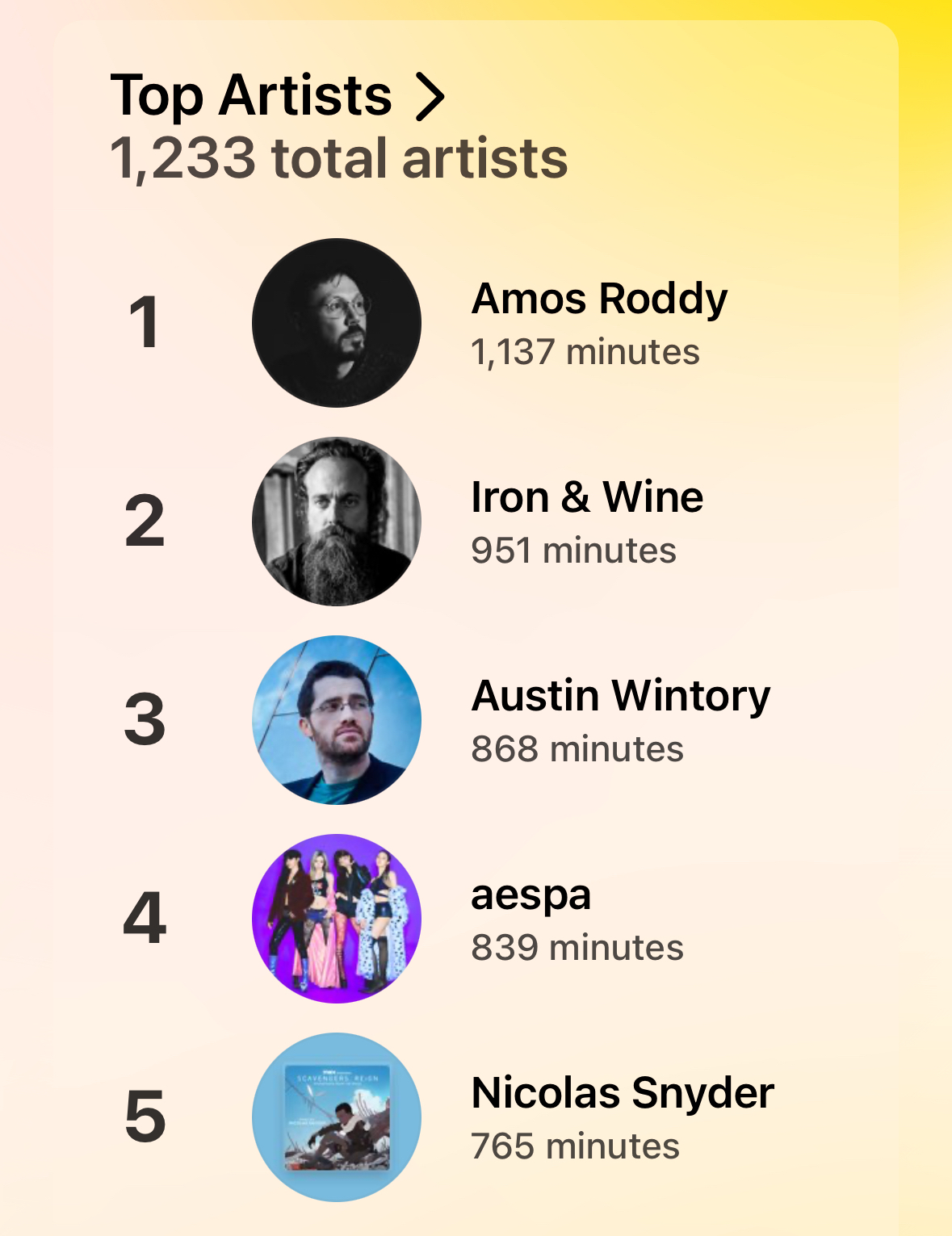Viewport: 952px width, 1236px height.
Task: Tap Nicolas Snyder in the top artists
Action: pos(622,1094)
